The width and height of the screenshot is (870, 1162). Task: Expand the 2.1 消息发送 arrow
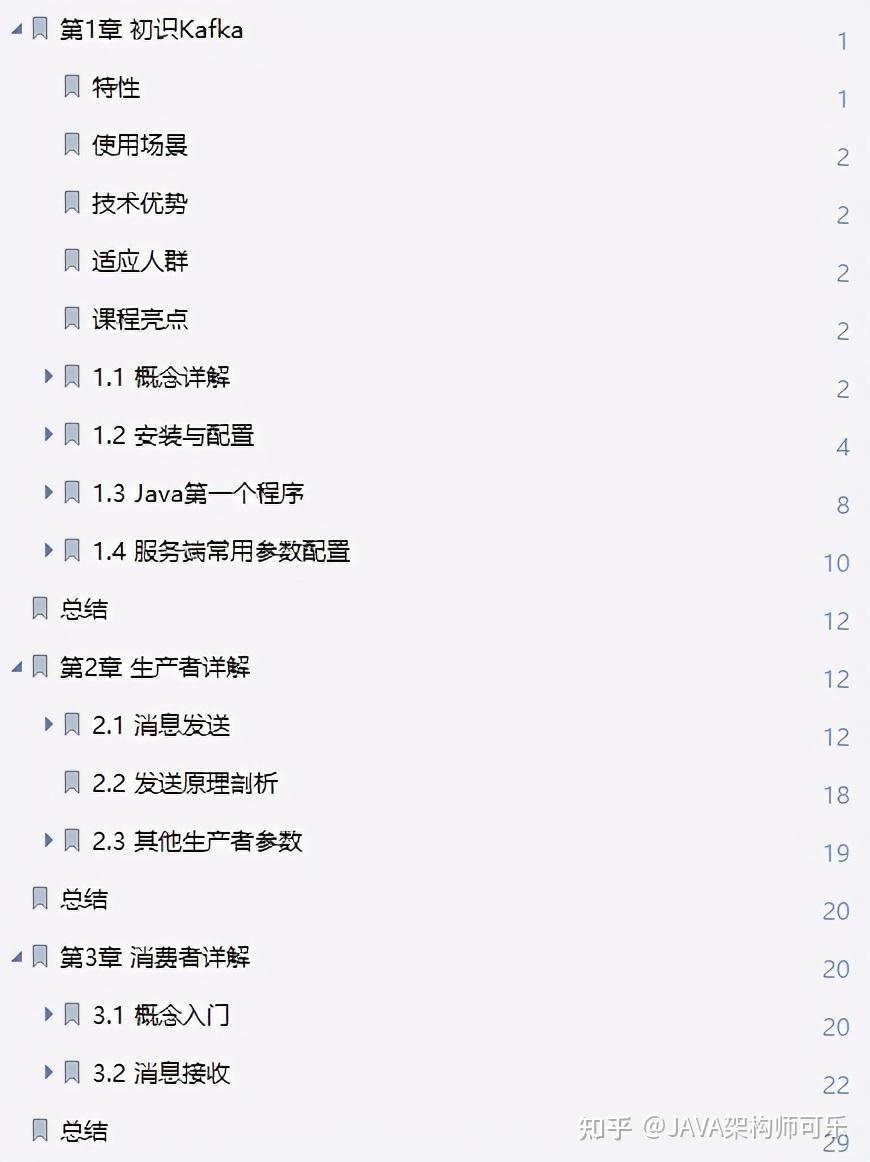click(48, 725)
